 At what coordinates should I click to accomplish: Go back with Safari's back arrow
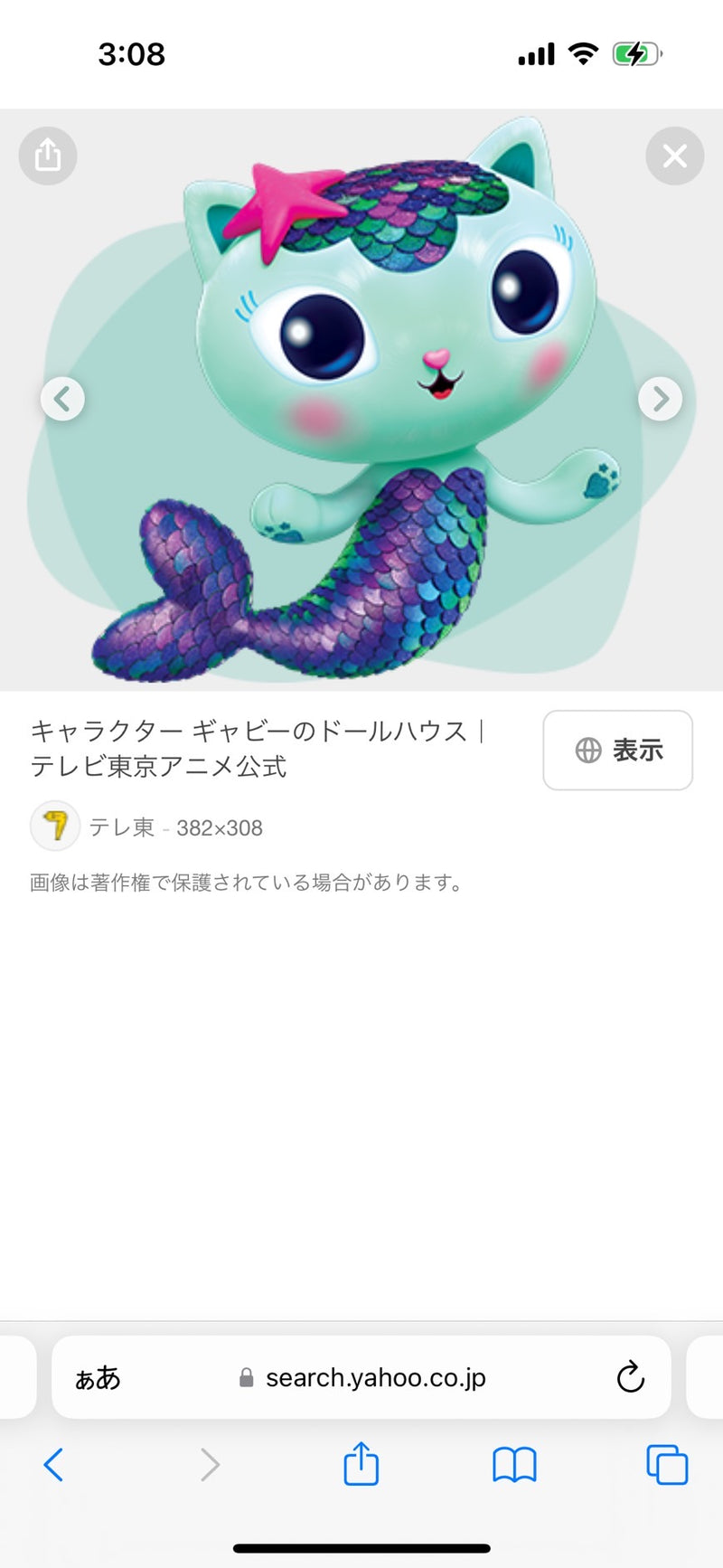pos(54,1465)
